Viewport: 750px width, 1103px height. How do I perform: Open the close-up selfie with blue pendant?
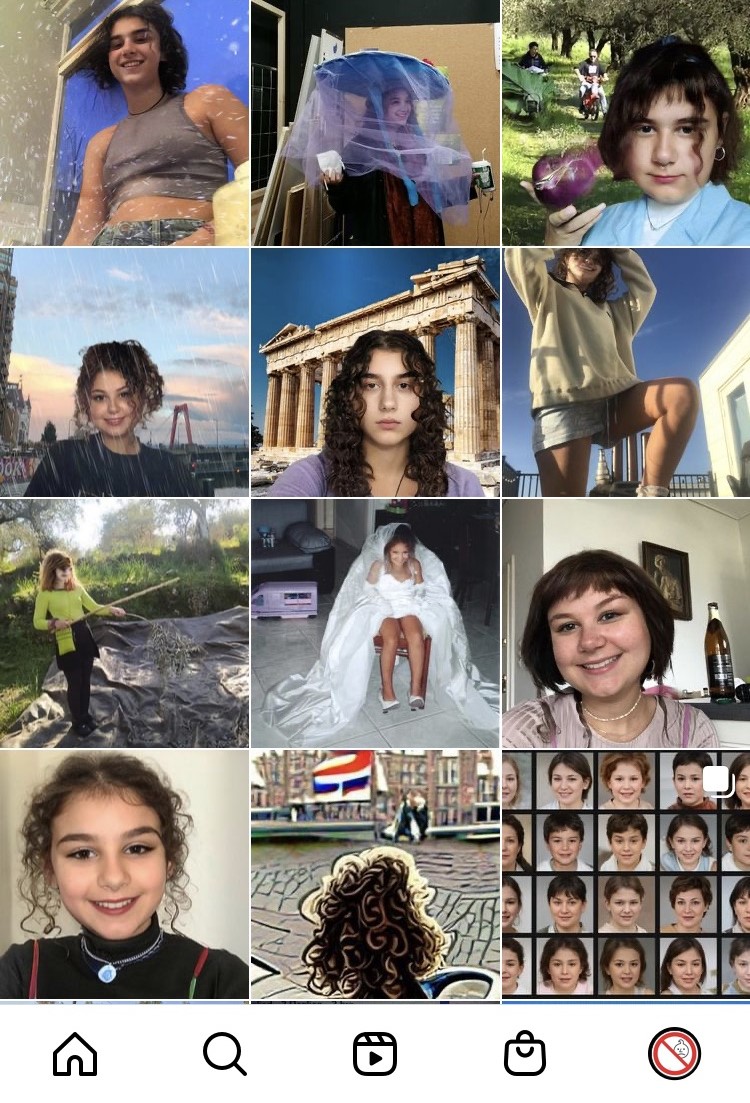coord(124,873)
